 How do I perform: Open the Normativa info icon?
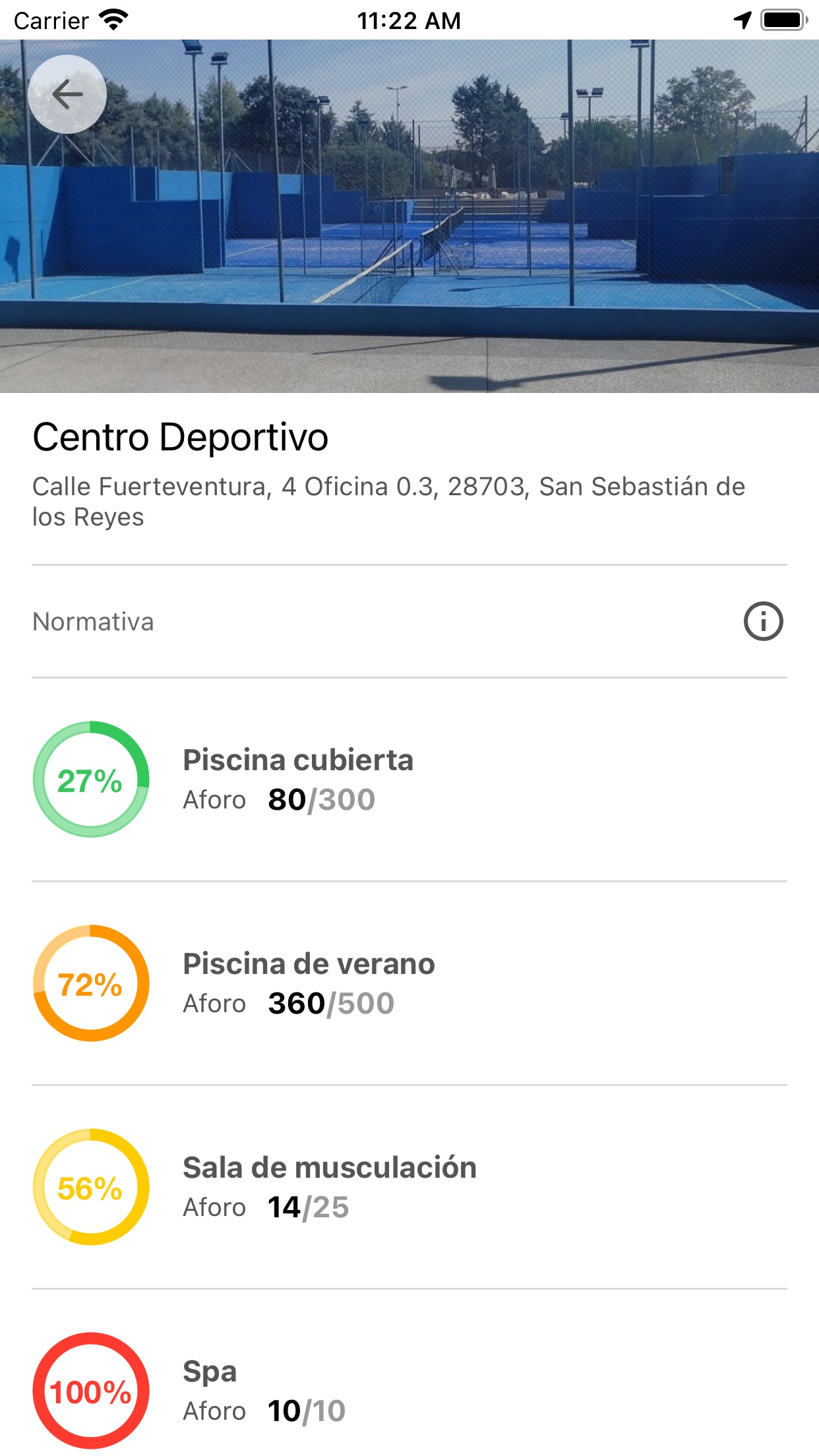coord(763,621)
